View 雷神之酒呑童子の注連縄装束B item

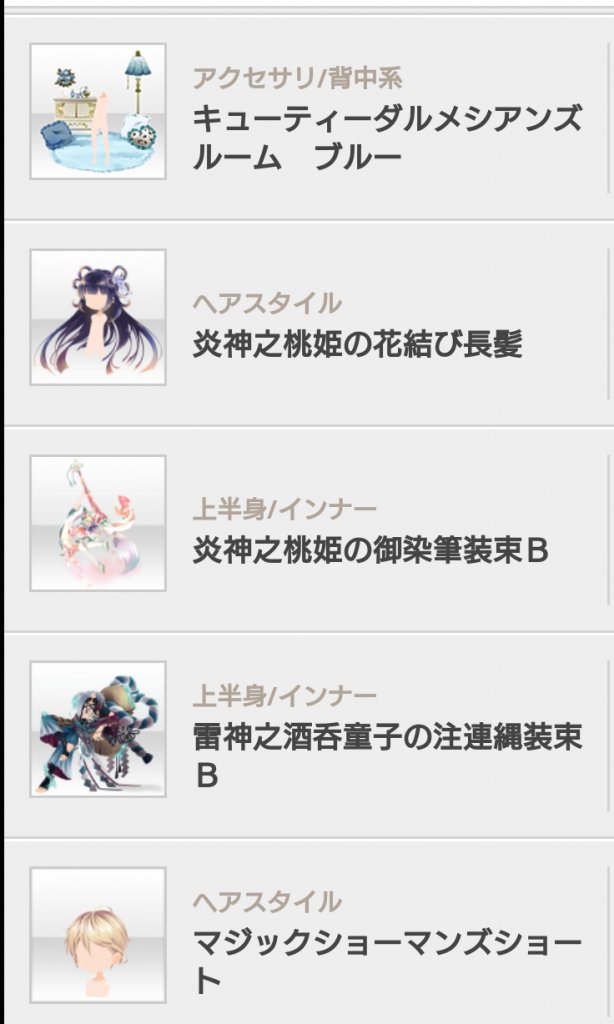point(386,756)
